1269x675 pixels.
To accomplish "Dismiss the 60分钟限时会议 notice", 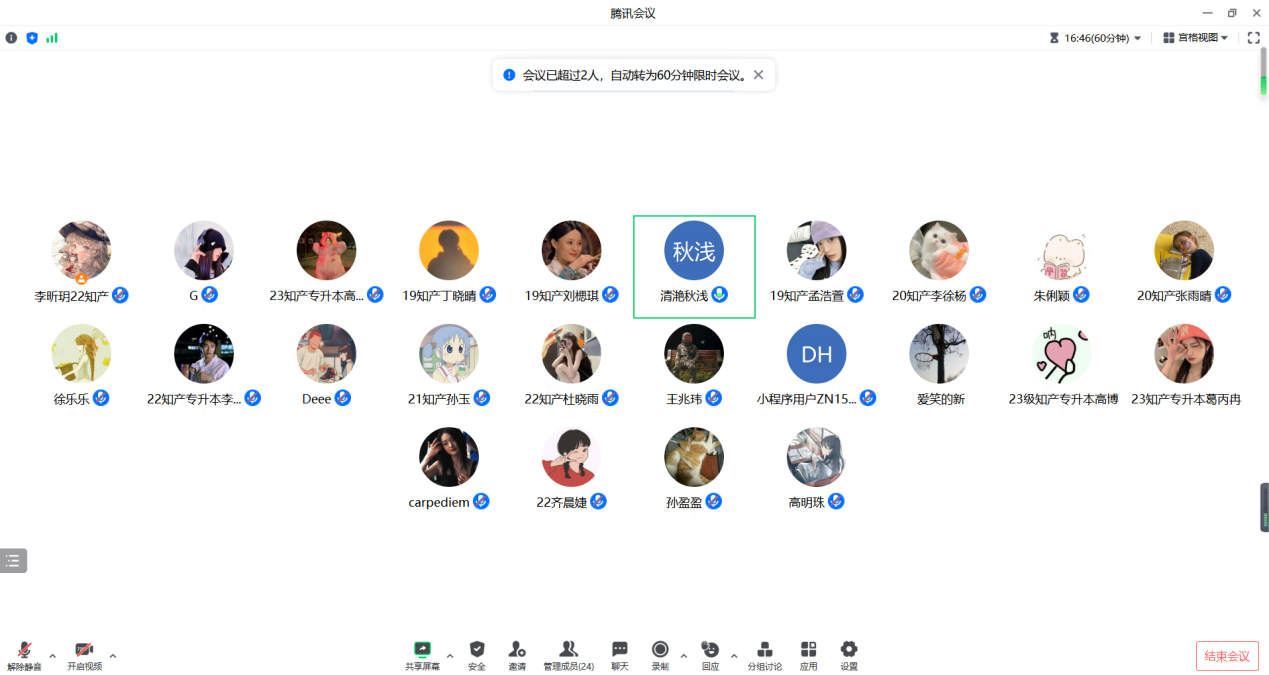I will tap(758, 75).
